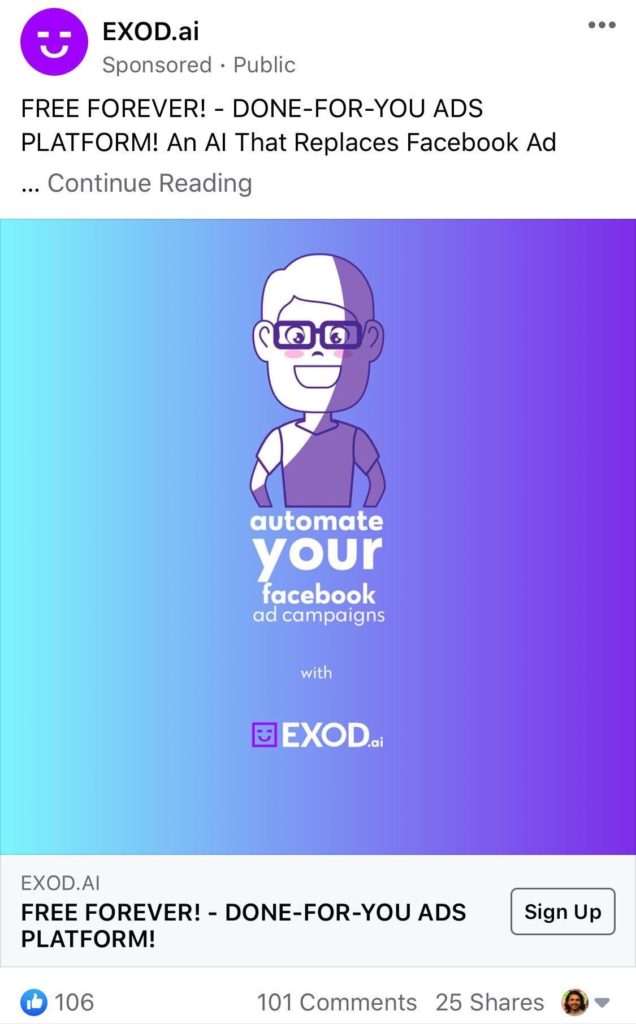Tap the Sign Up button

[x=562, y=911]
